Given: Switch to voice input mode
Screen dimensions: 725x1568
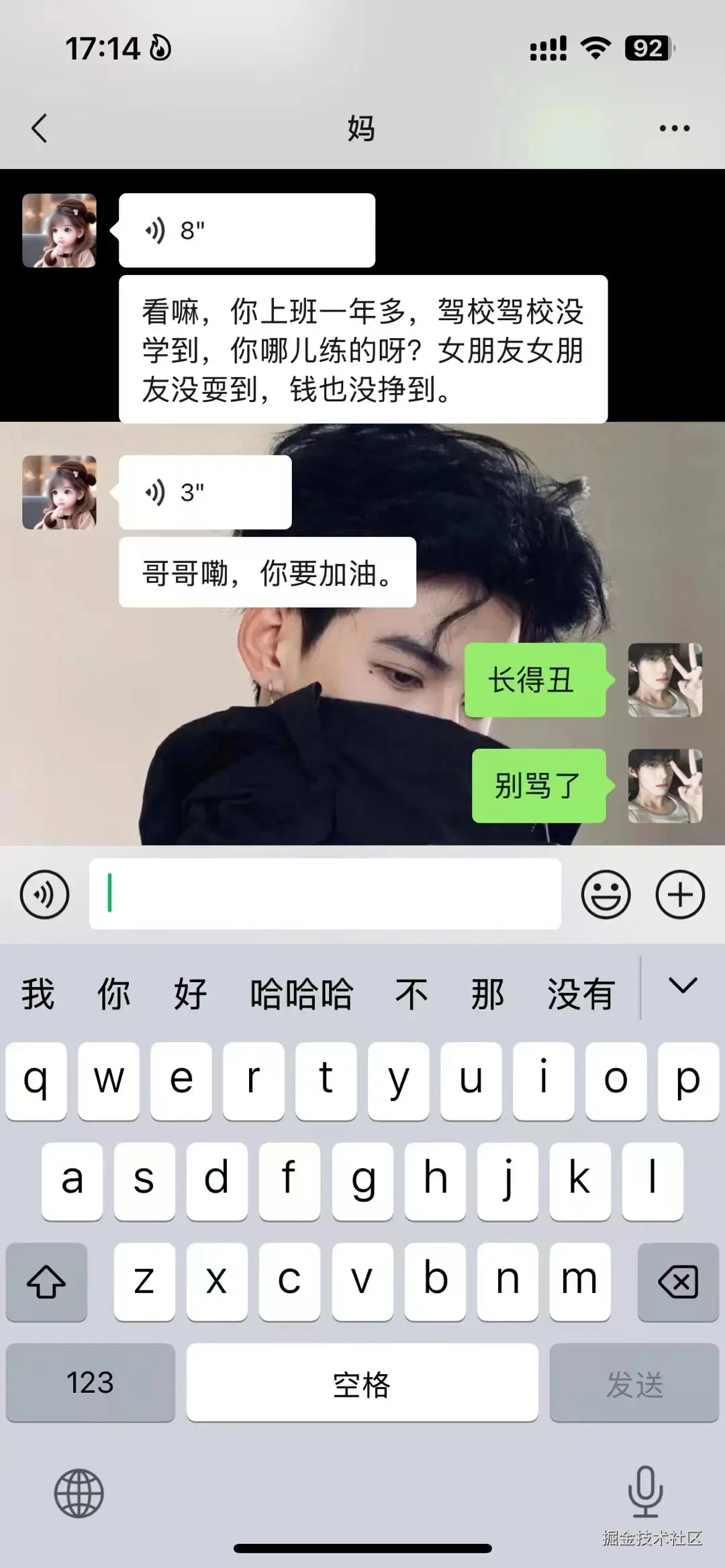Looking at the screenshot, I should click(x=44, y=894).
